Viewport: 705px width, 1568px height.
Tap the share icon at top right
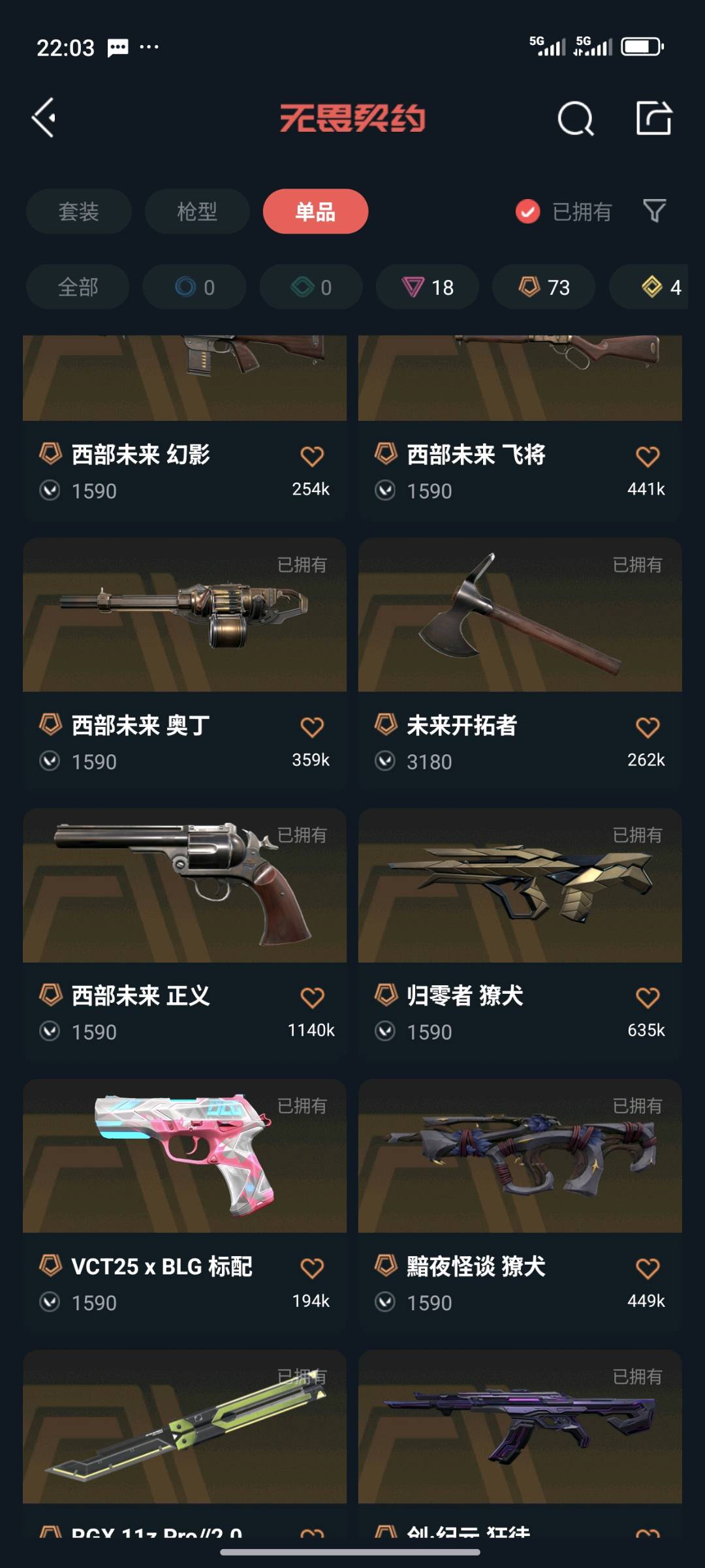(x=653, y=118)
